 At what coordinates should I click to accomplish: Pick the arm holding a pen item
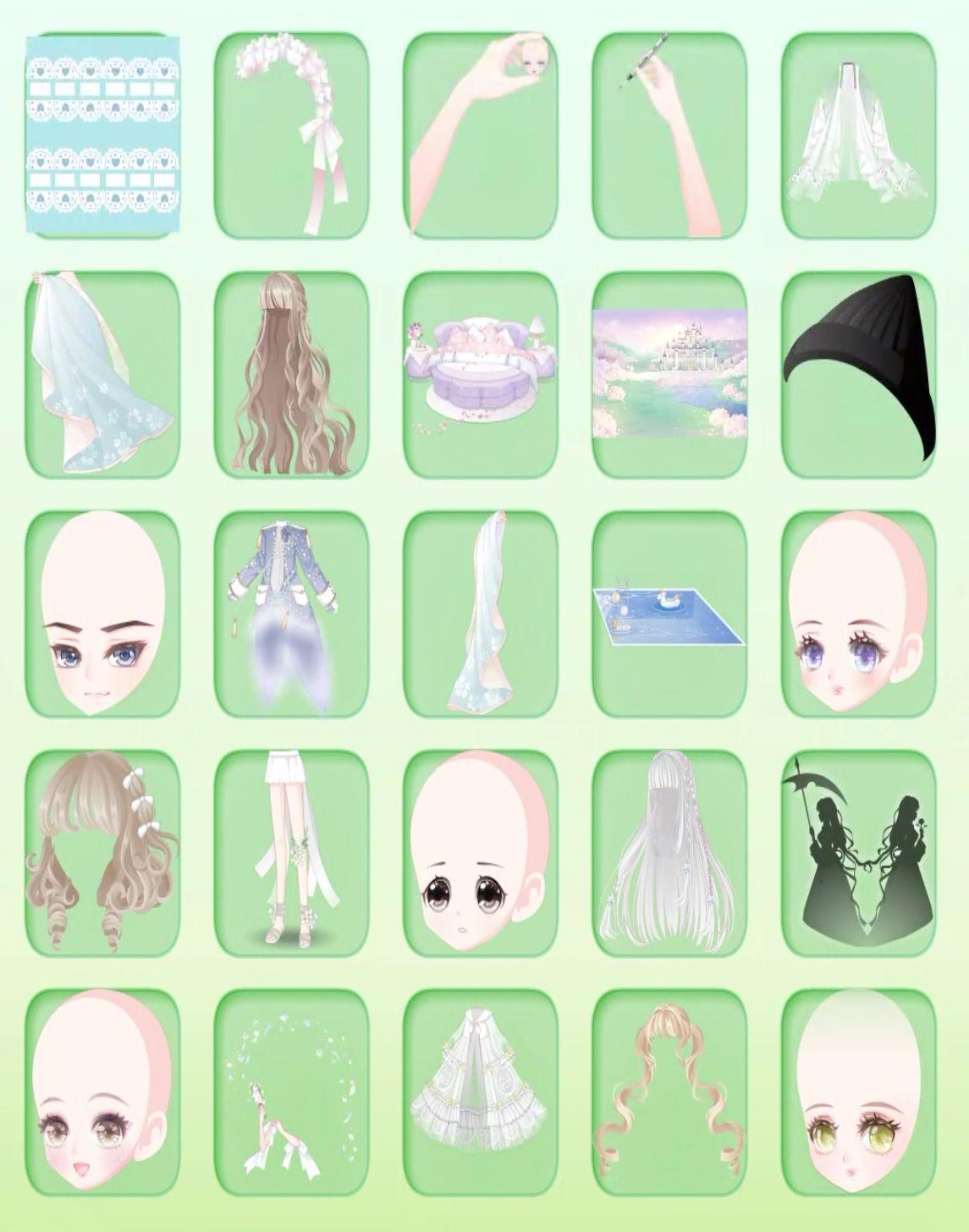[669, 135]
